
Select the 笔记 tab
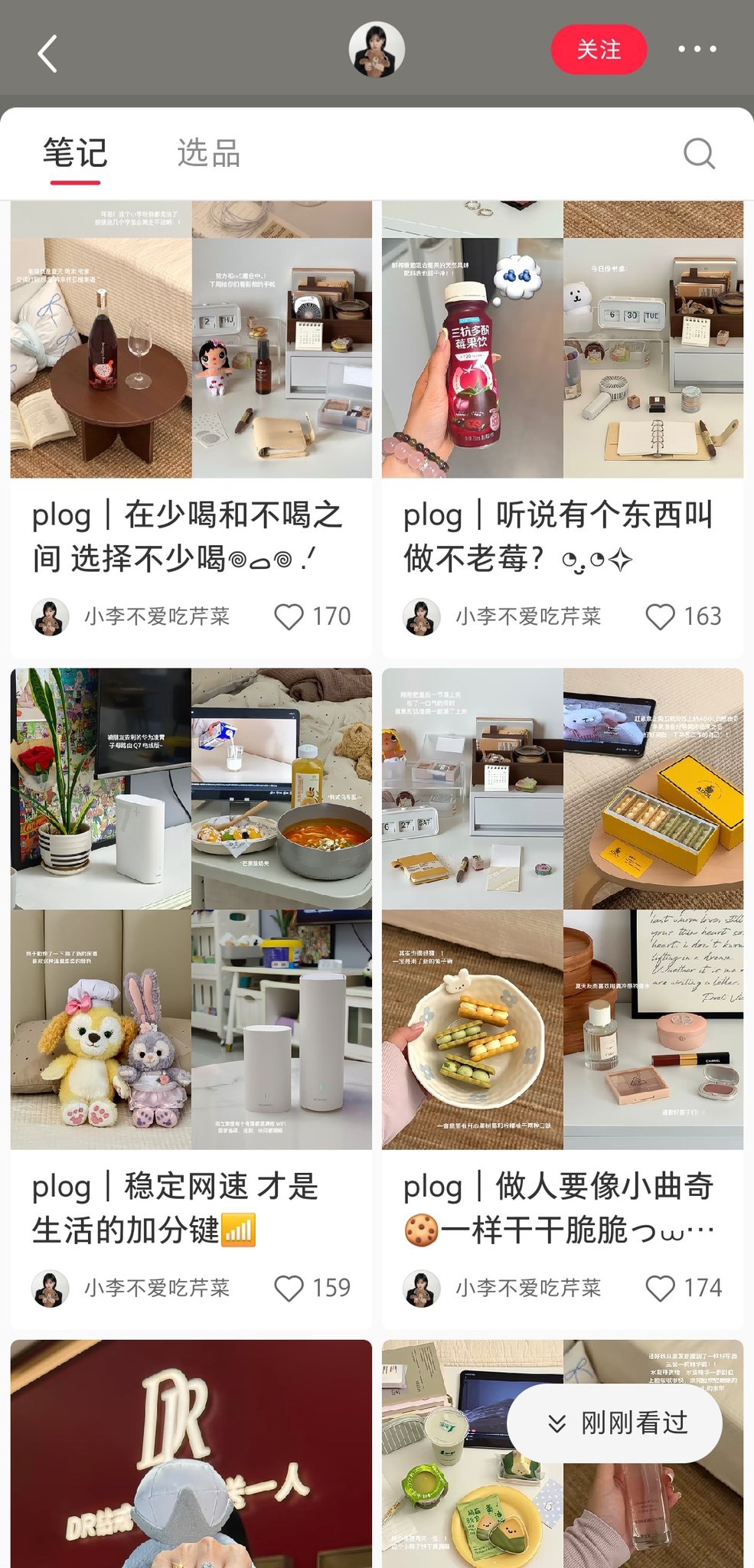click(x=75, y=153)
